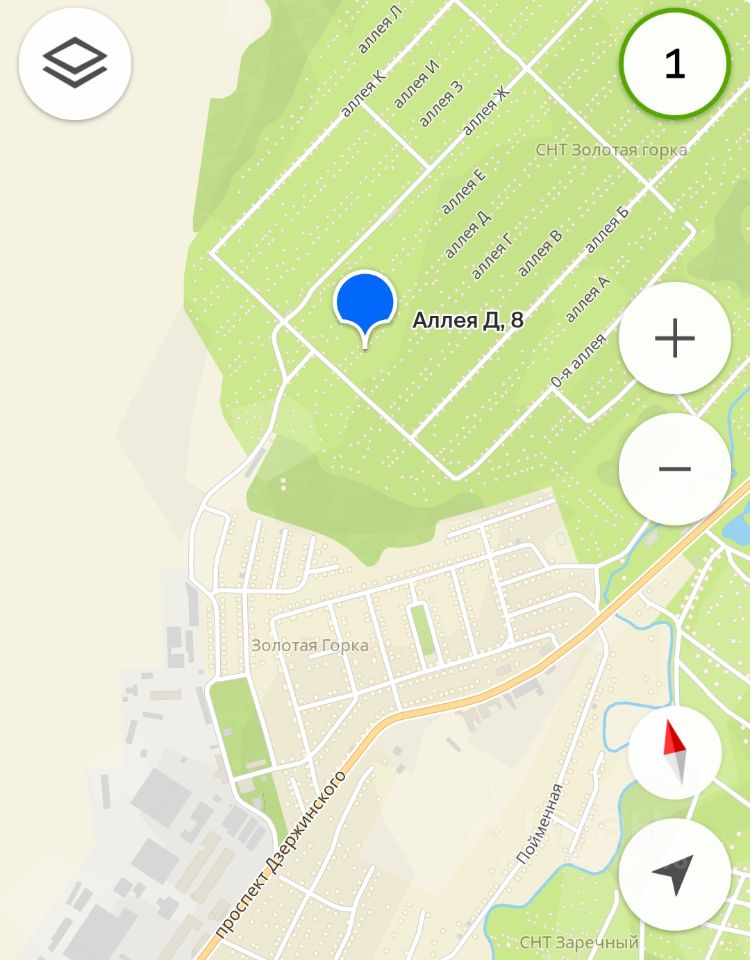Zoom out with the minus button
This screenshot has width=750, height=960.
click(675, 469)
